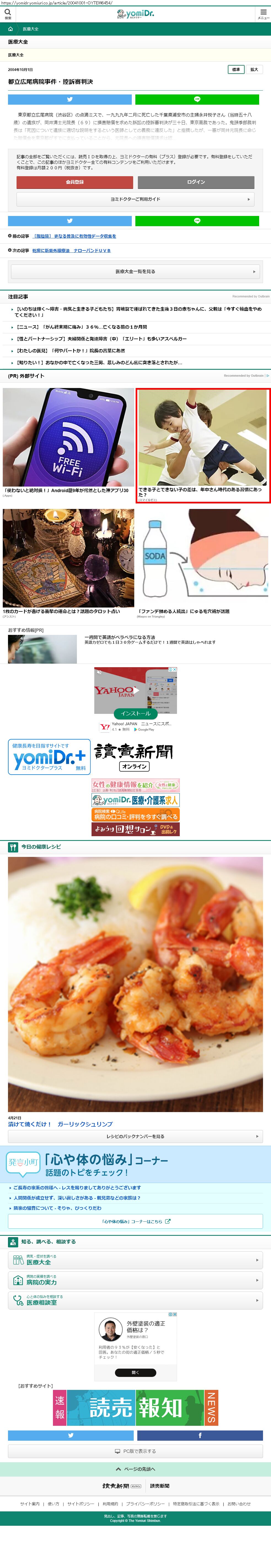Viewport: 271px width, 1568px height.
Task: Open ヨミドクターご利用ガイド
Action: point(135,199)
